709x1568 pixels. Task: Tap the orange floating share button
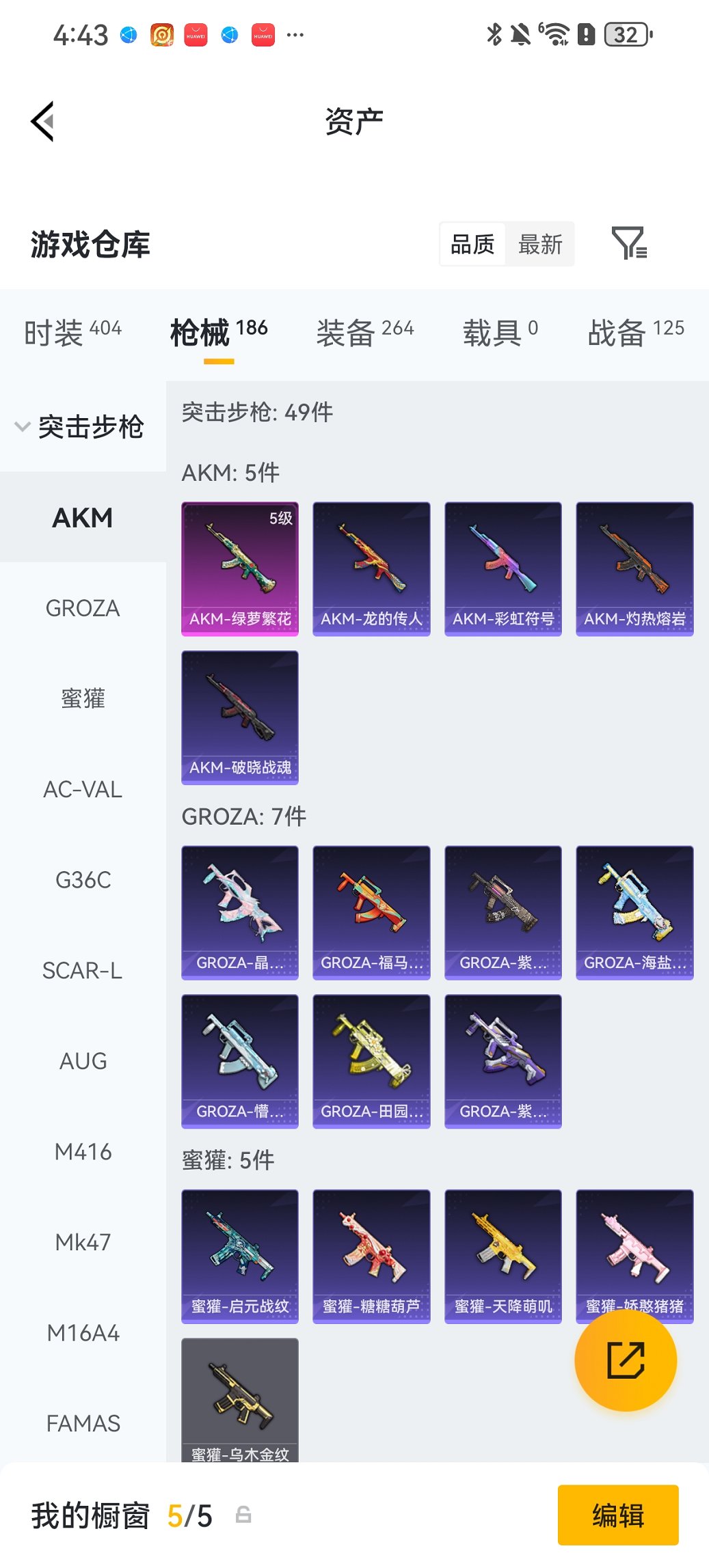626,1360
